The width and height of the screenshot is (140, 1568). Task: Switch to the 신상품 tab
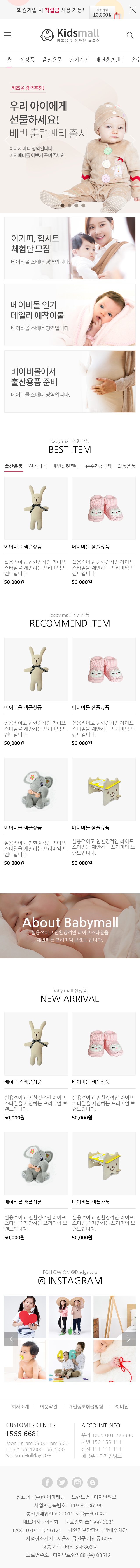pos(27,60)
